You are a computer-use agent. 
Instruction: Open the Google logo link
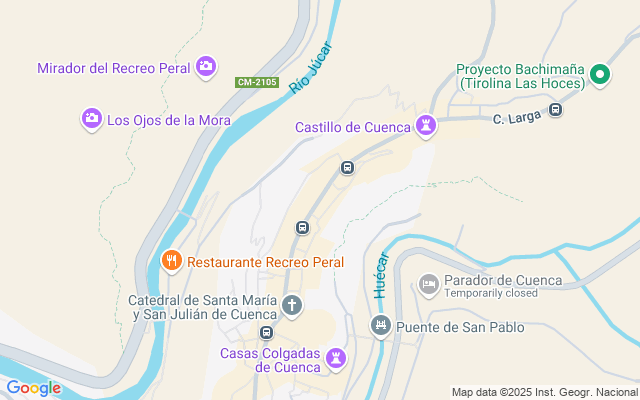33,388
